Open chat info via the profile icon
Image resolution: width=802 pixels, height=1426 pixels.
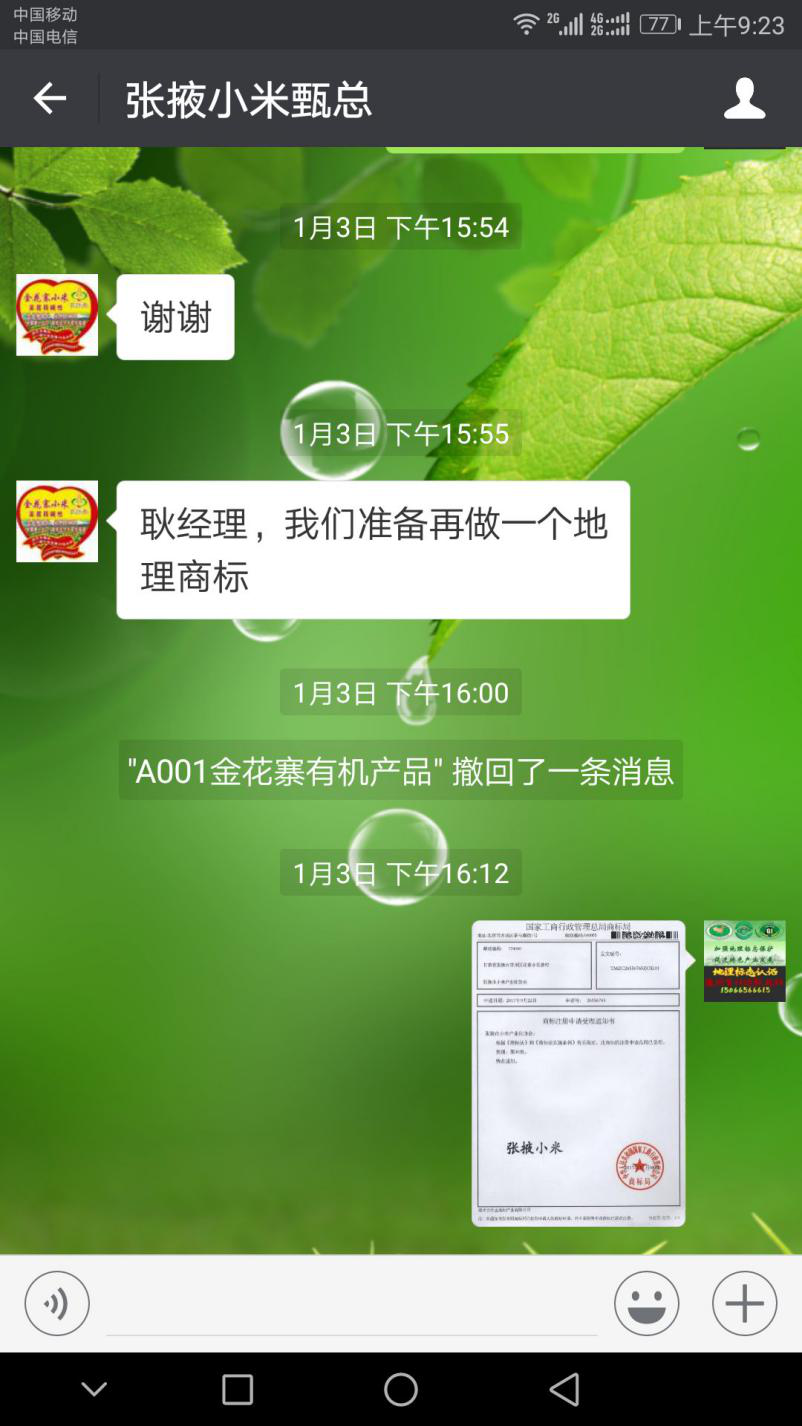pyautogui.click(x=744, y=99)
